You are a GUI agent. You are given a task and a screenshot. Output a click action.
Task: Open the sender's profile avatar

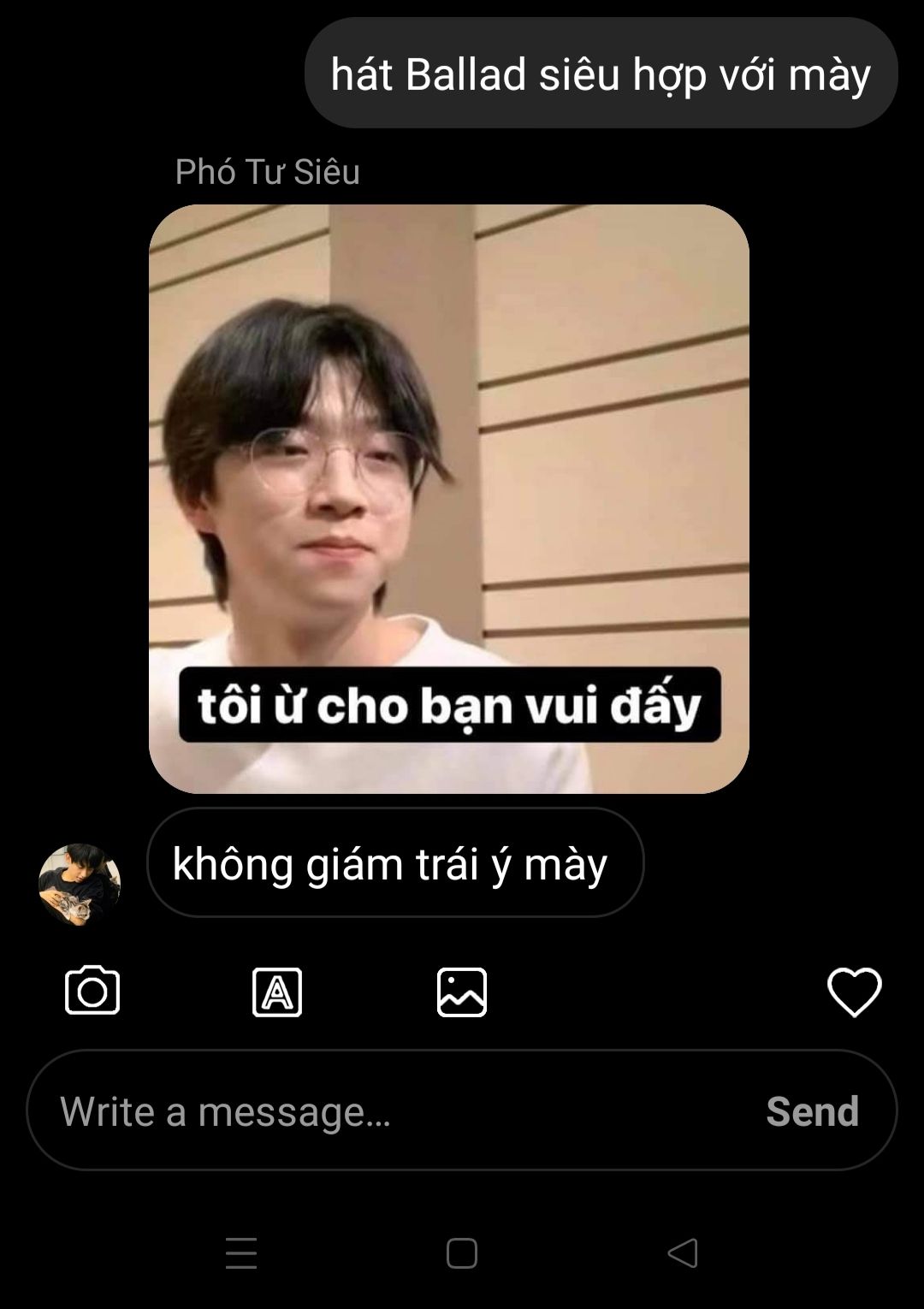(80, 885)
